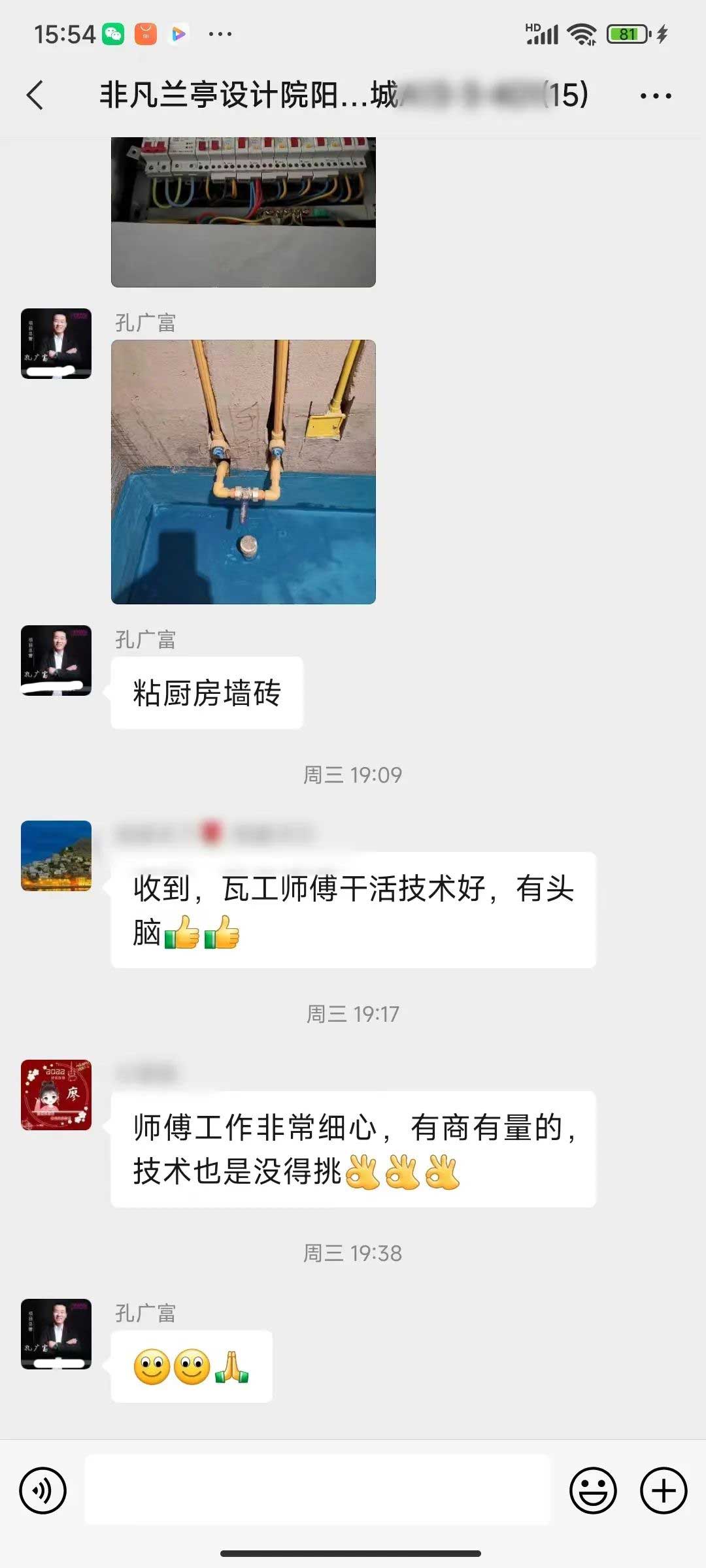Image resolution: width=706 pixels, height=1568 pixels.
Task: Open the plus attachment menu
Action: 663,1490
